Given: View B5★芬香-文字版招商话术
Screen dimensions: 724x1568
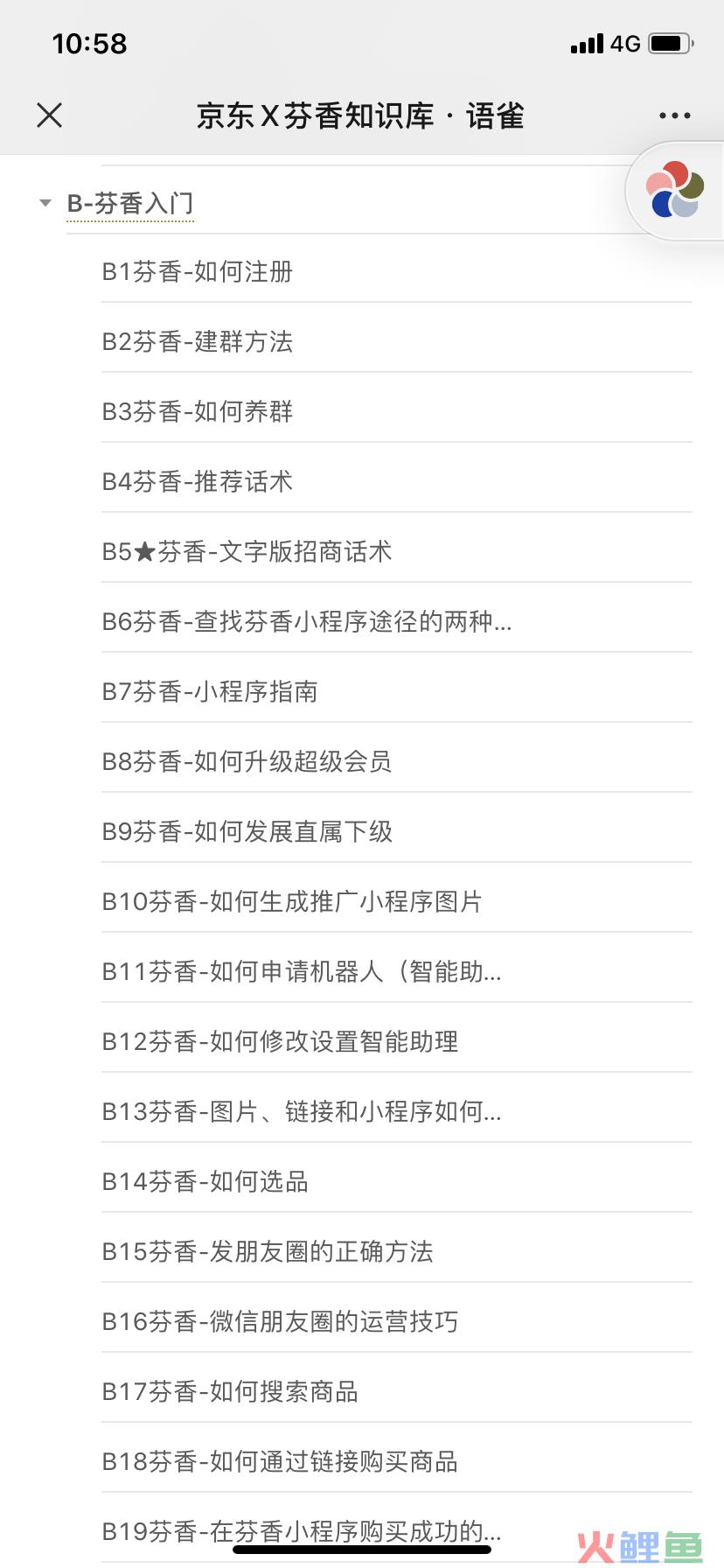Looking at the screenshot, I should pyautogui.click(x=397, y=551).
